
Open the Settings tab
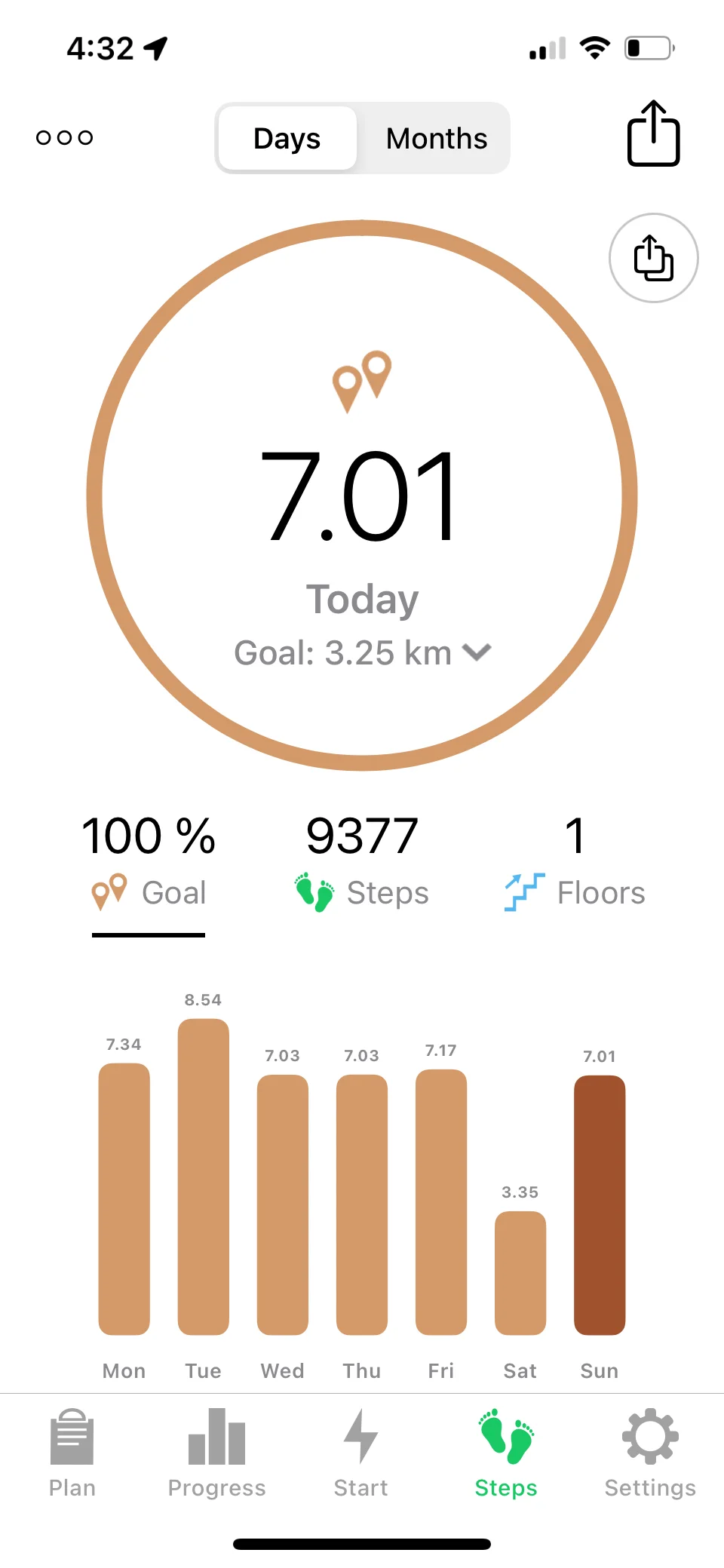point(650,1453)
